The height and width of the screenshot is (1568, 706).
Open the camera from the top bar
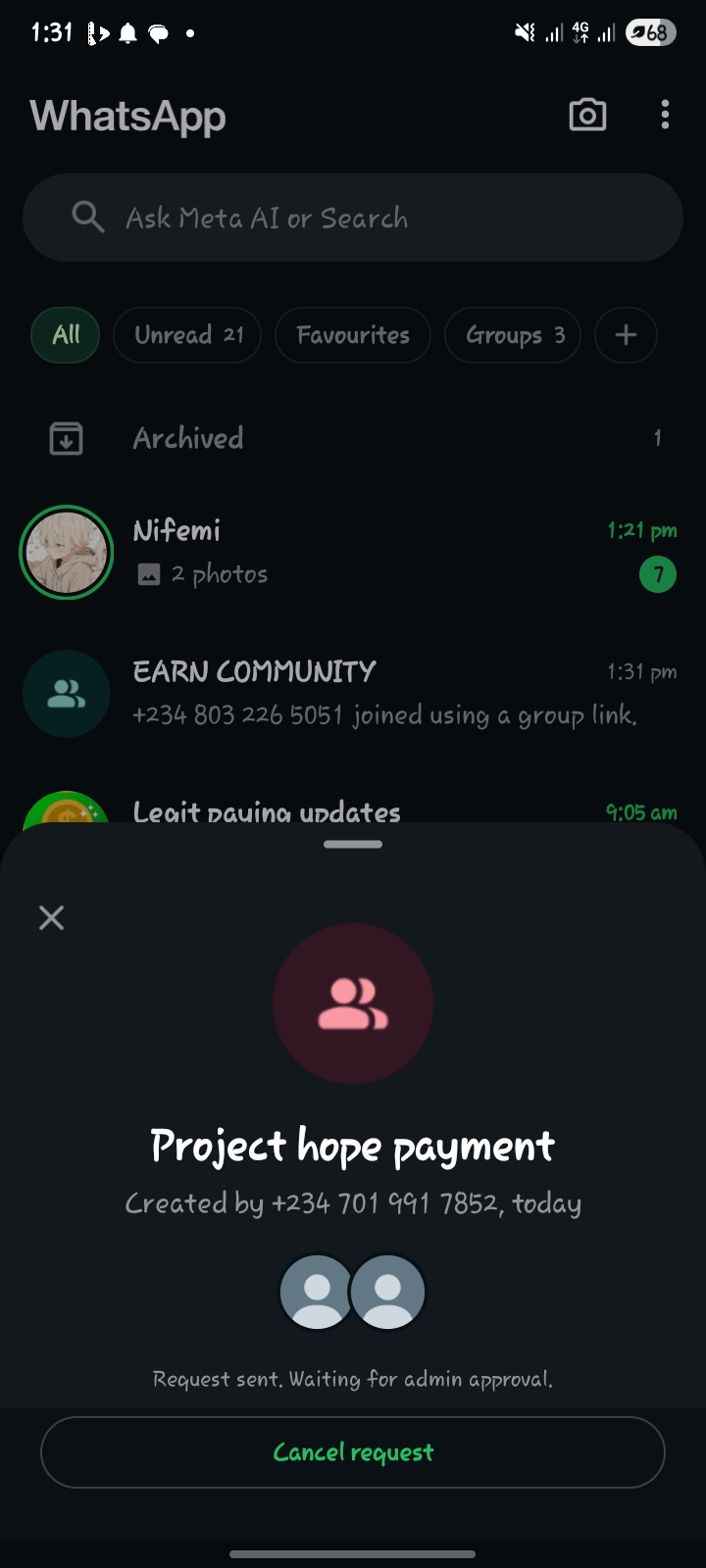point(587,116)
